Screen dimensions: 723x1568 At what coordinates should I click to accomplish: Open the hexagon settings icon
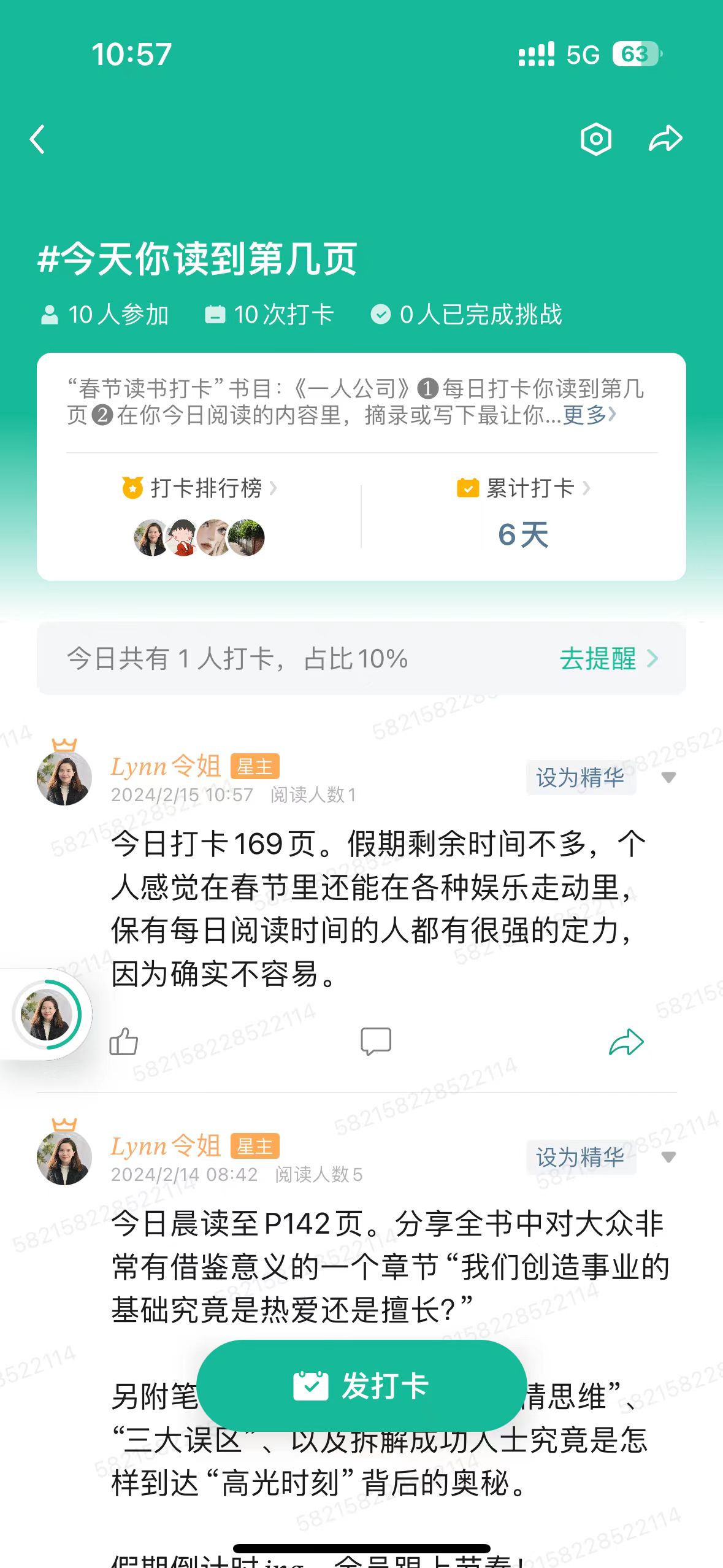pos(595,139)
